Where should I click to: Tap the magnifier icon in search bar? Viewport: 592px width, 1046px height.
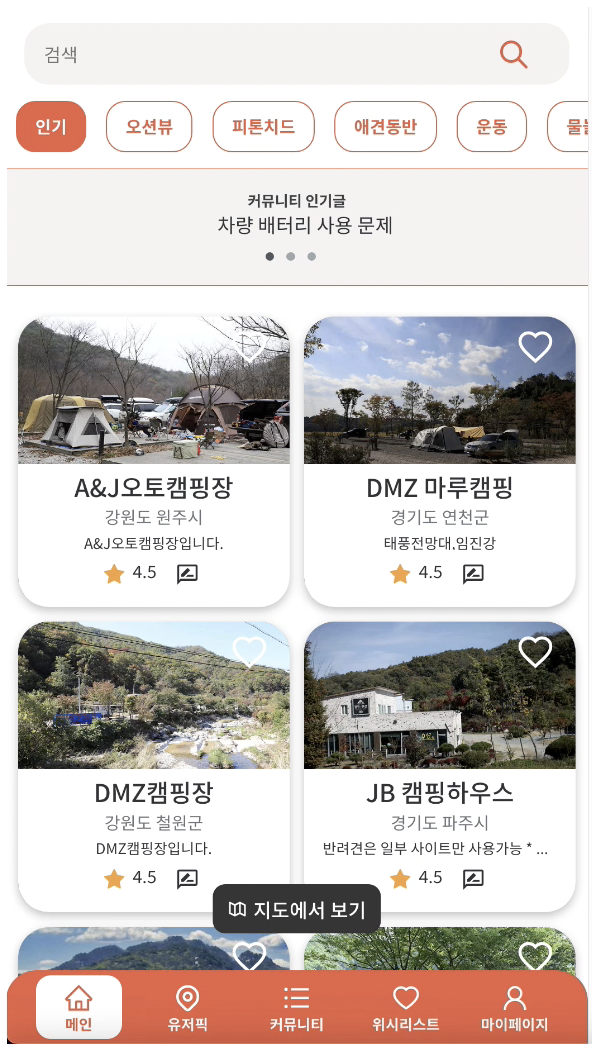pos(513,55)
